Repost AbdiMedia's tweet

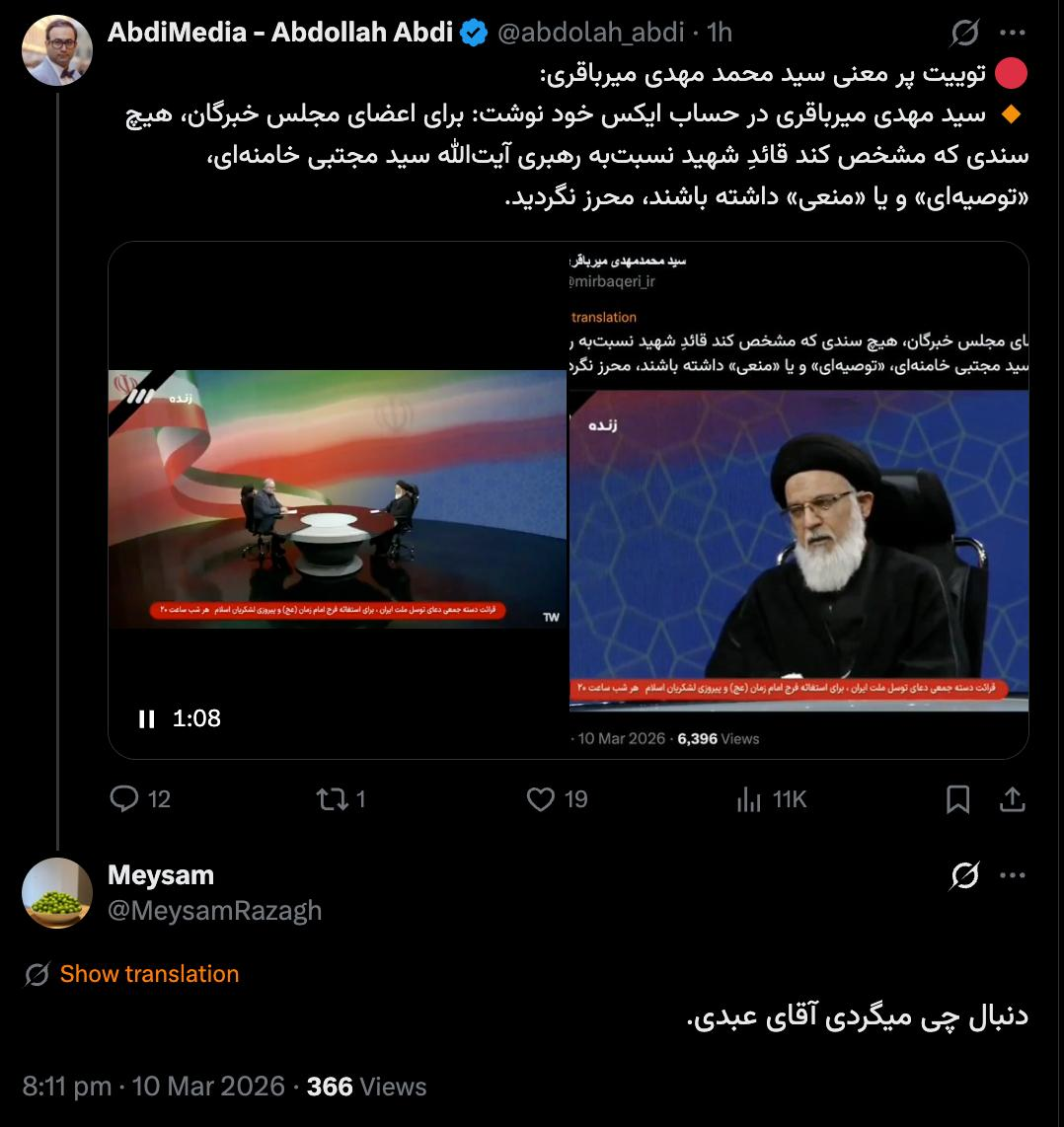tap(333, 798)
